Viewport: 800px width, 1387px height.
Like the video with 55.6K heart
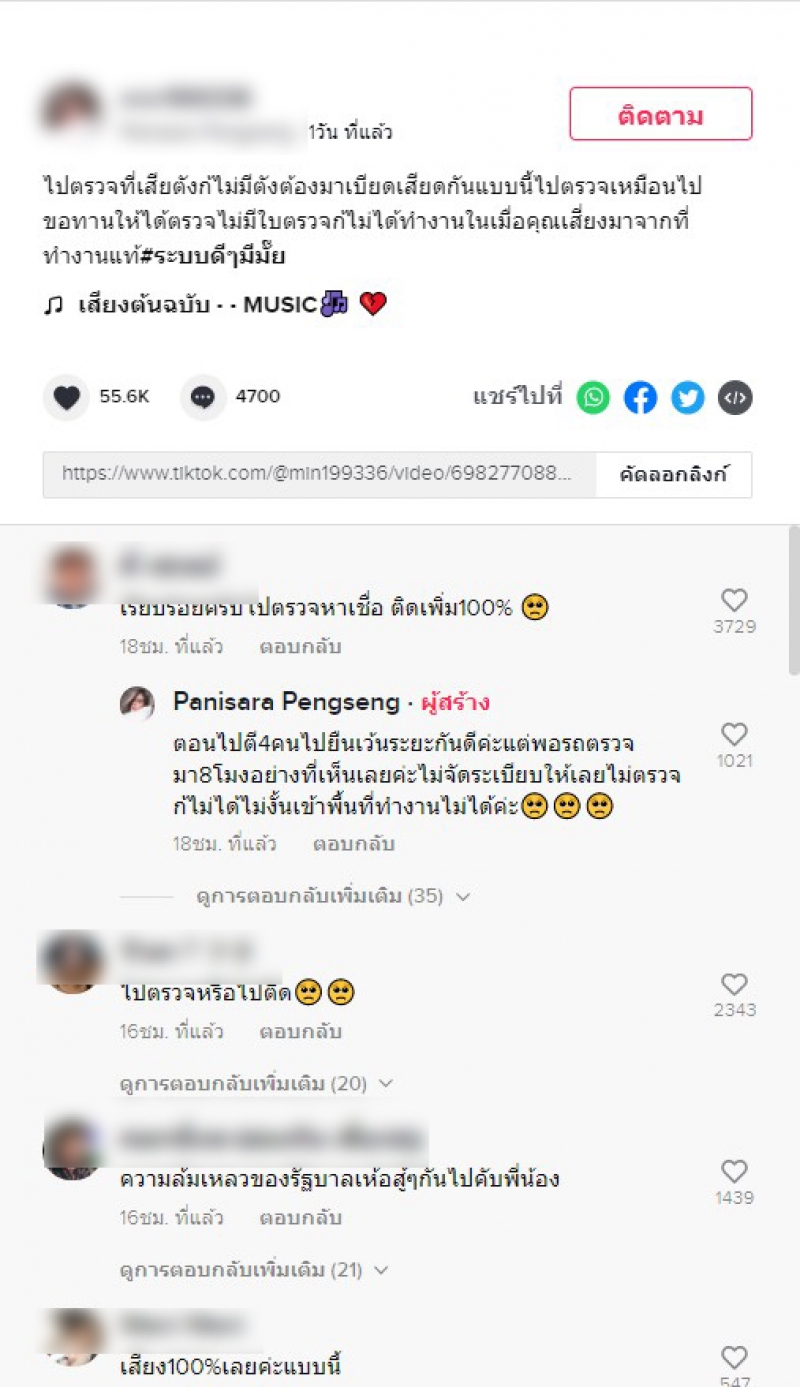coord(66,397)
